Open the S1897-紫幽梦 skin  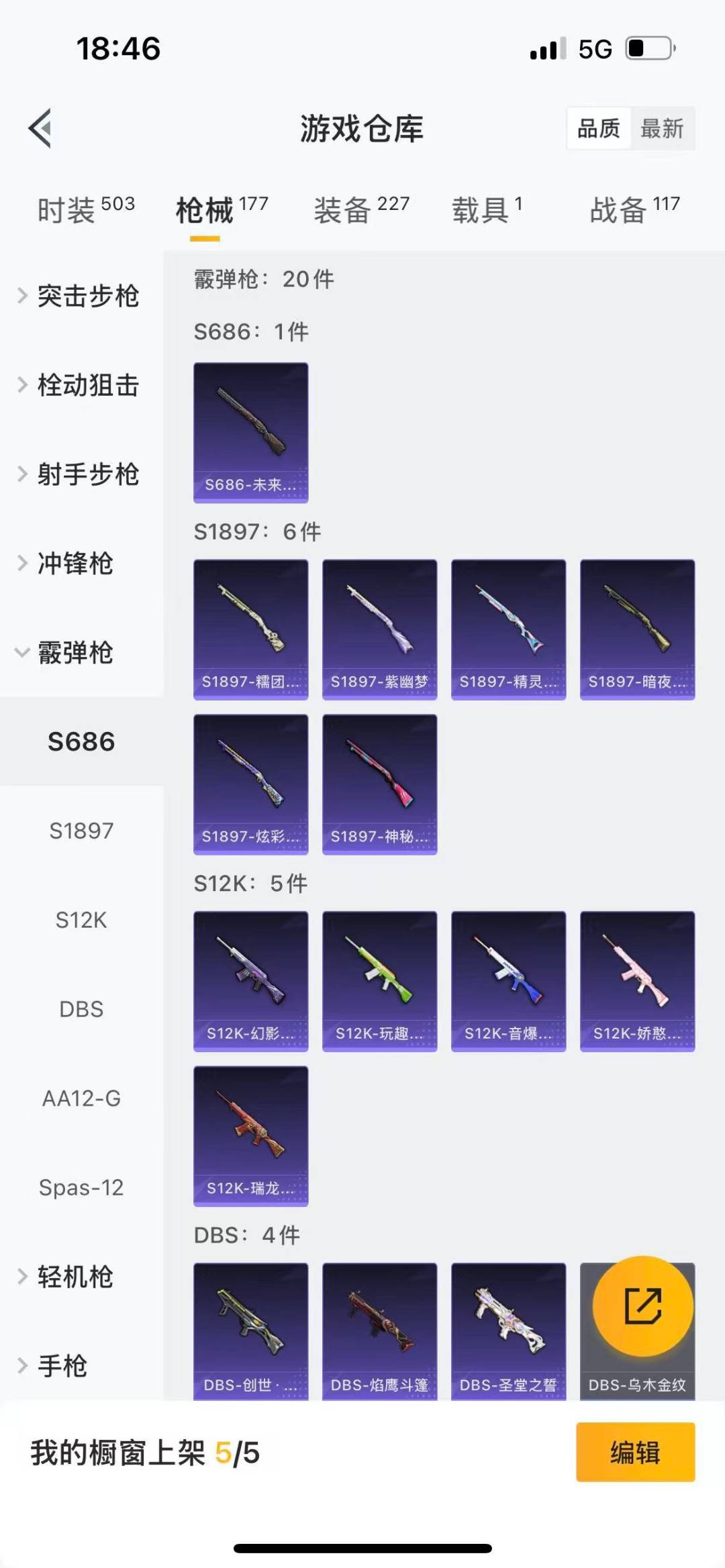(380, 629)
